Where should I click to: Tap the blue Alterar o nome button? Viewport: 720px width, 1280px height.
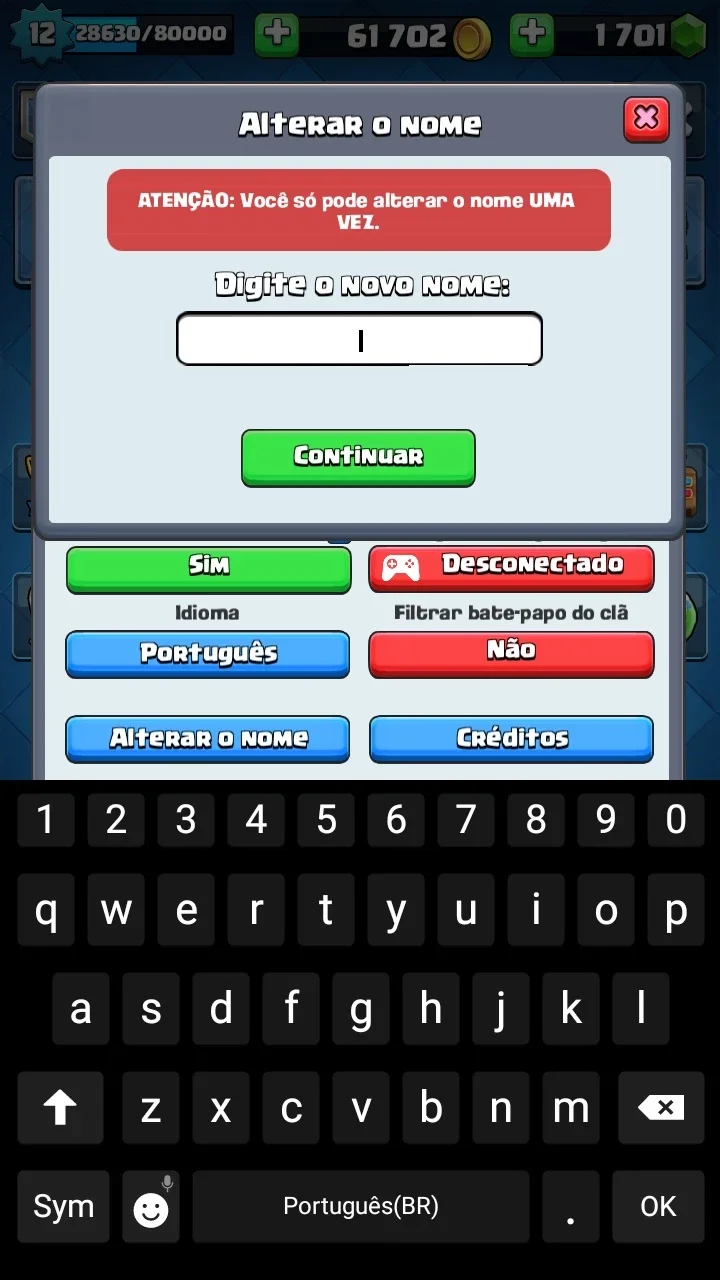[x=208, y=739]
